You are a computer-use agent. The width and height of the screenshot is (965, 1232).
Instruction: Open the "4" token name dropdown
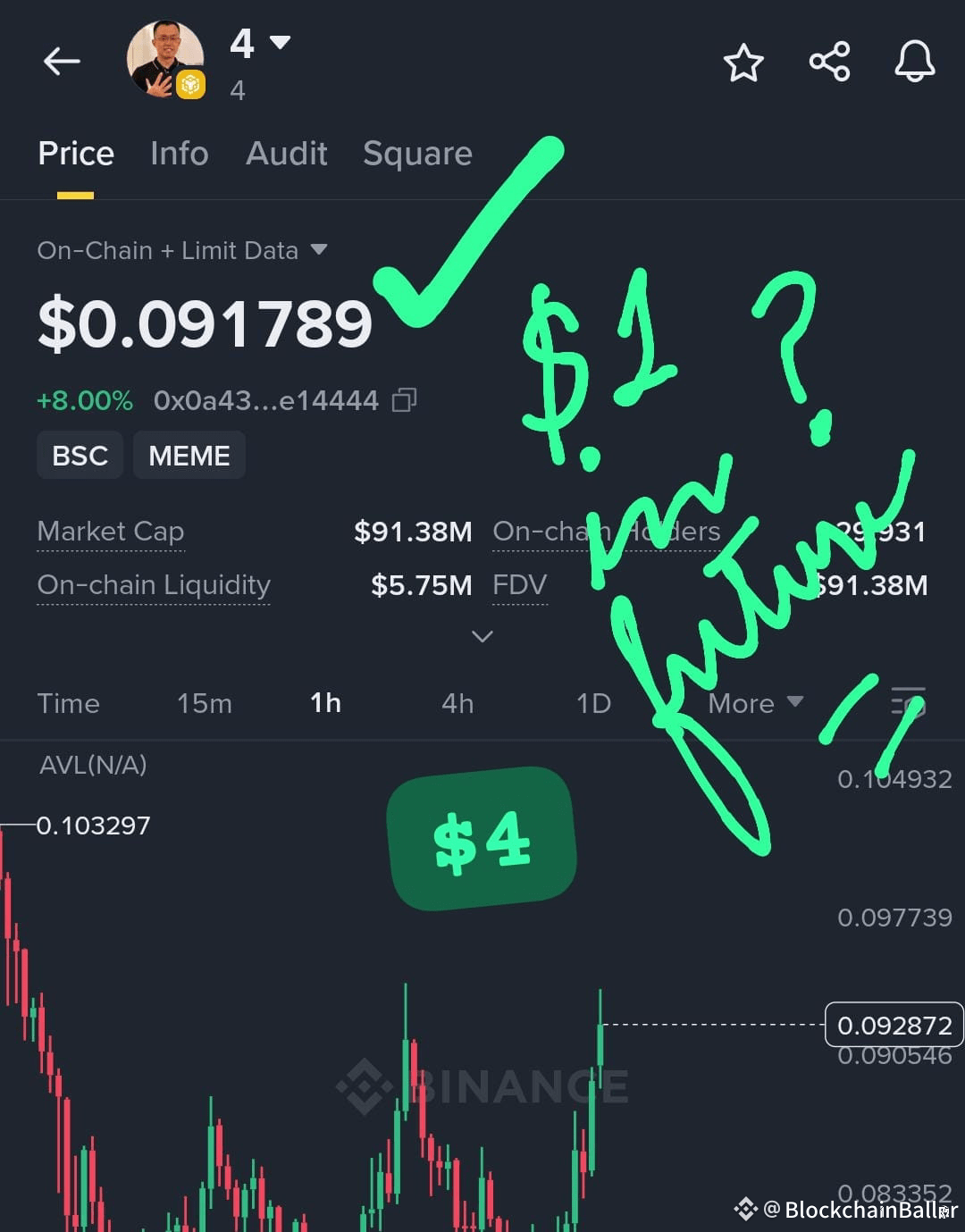coord(280,41)
